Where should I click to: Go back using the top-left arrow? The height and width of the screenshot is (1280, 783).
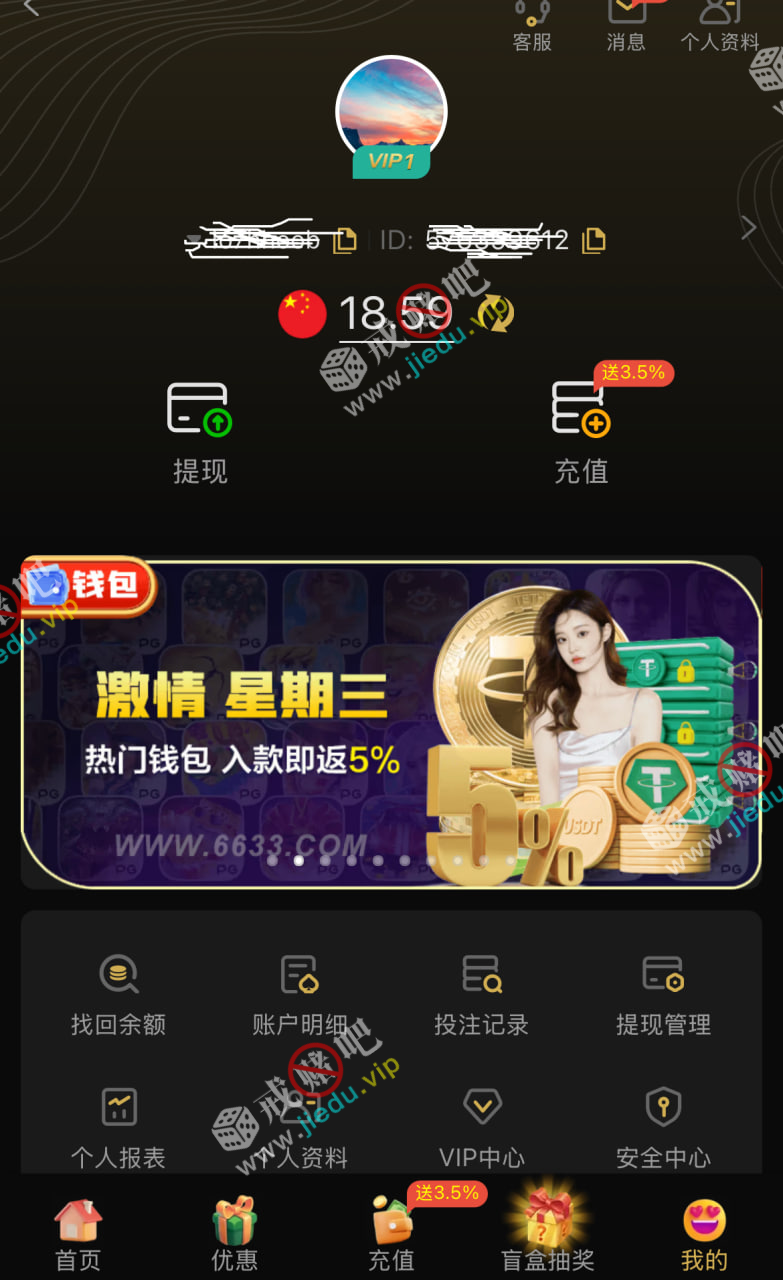point(30,8)
